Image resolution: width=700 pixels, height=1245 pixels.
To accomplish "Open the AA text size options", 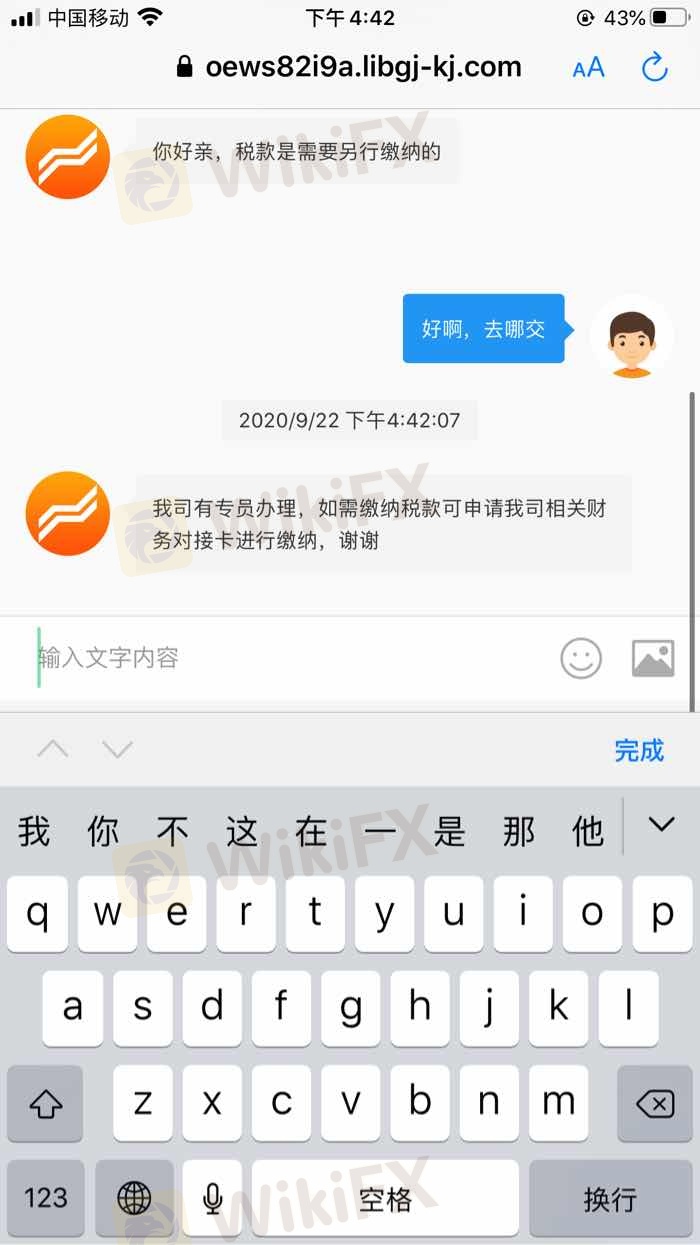I will pyautogui.click(x=588, y=68).
